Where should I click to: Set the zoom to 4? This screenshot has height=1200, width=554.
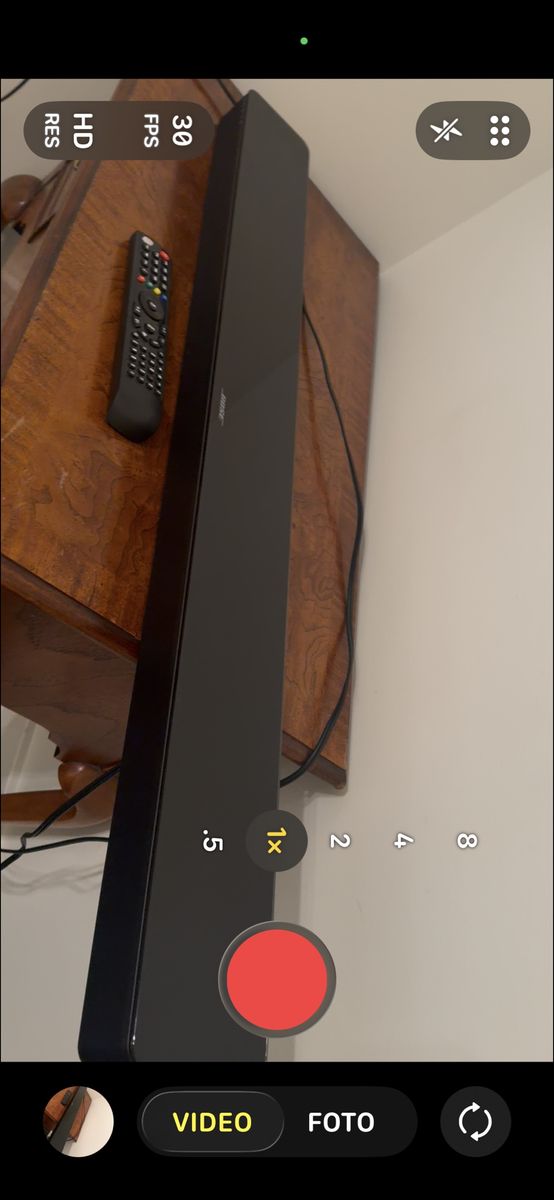pos(403,841)
